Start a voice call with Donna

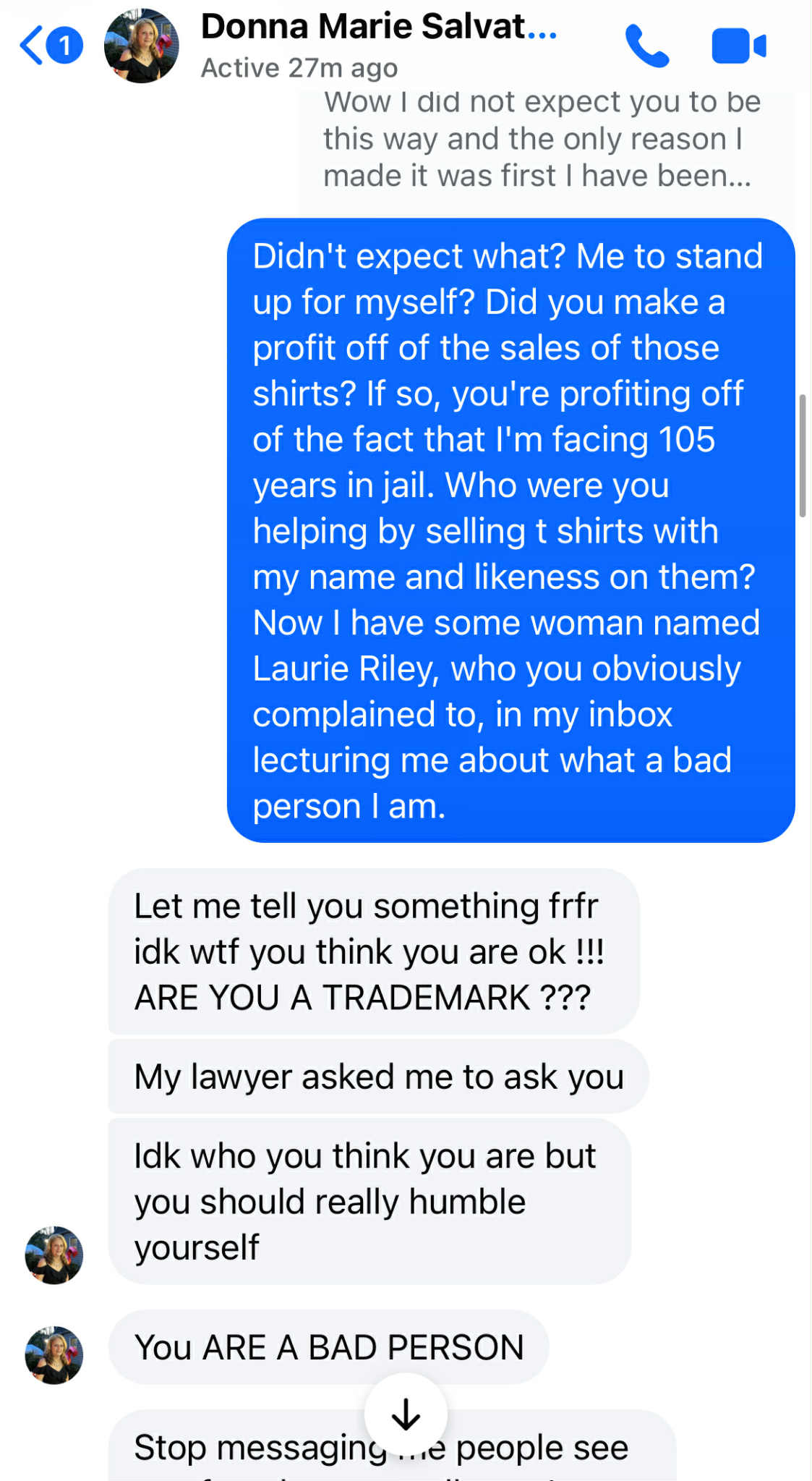[x=646, y=46]
